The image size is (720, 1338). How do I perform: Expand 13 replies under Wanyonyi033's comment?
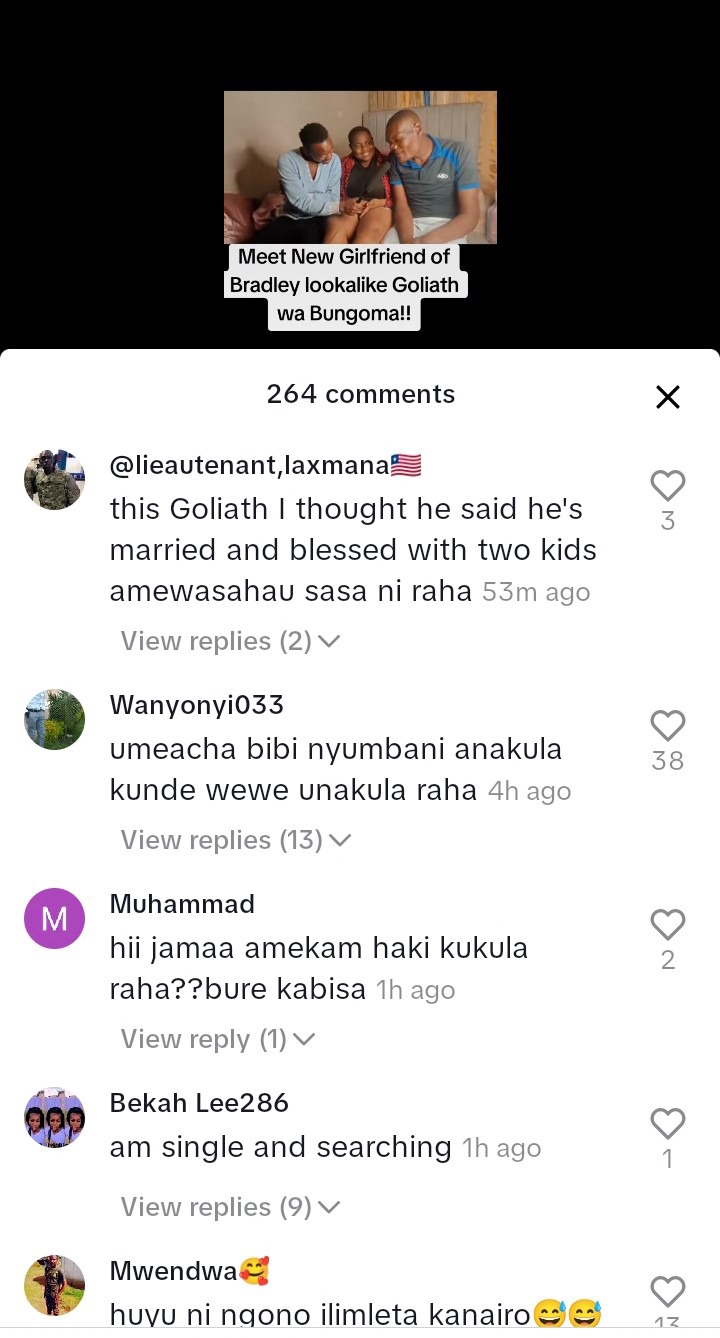(236, 840)
